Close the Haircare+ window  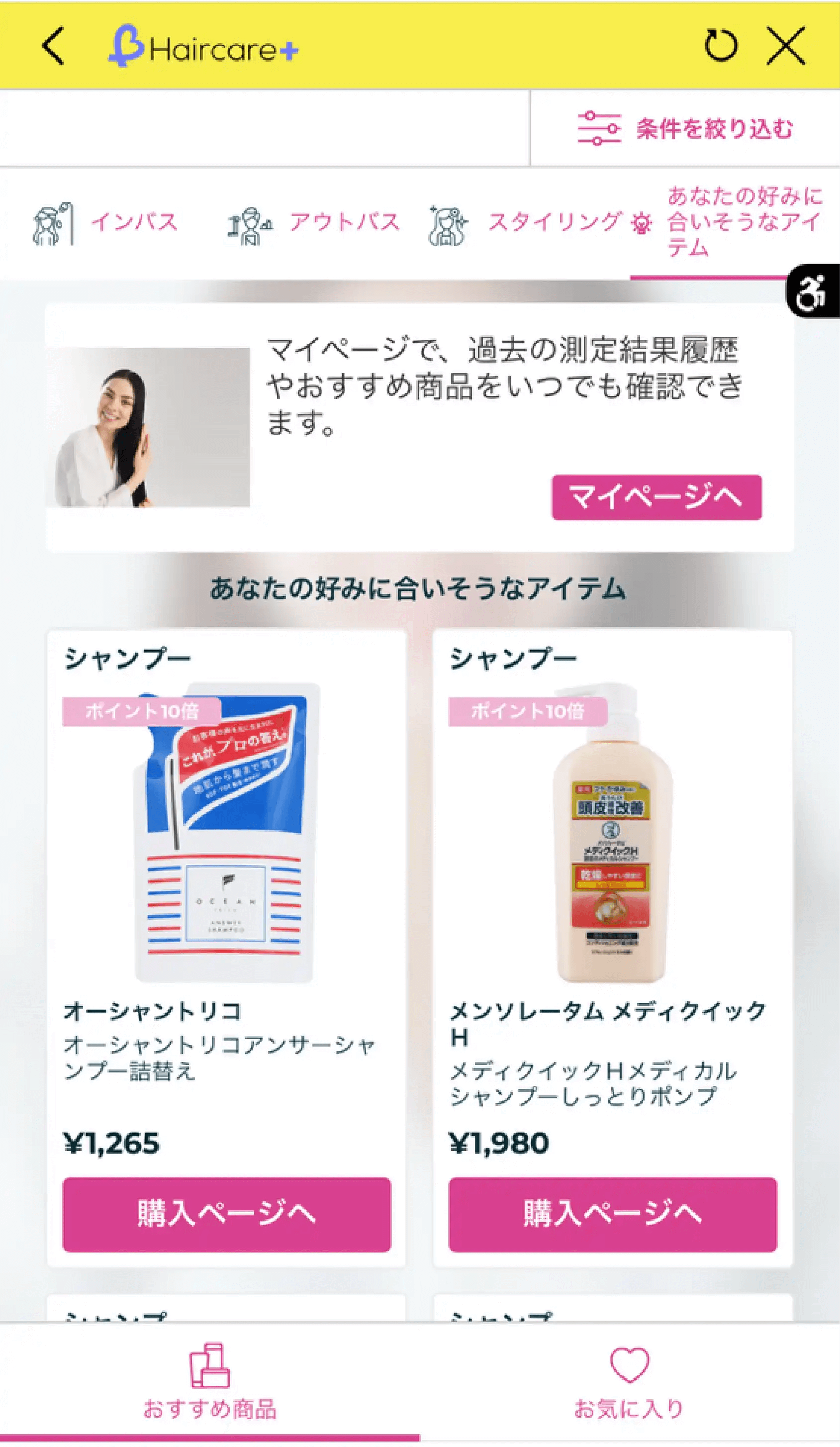(x=786, y=46)
